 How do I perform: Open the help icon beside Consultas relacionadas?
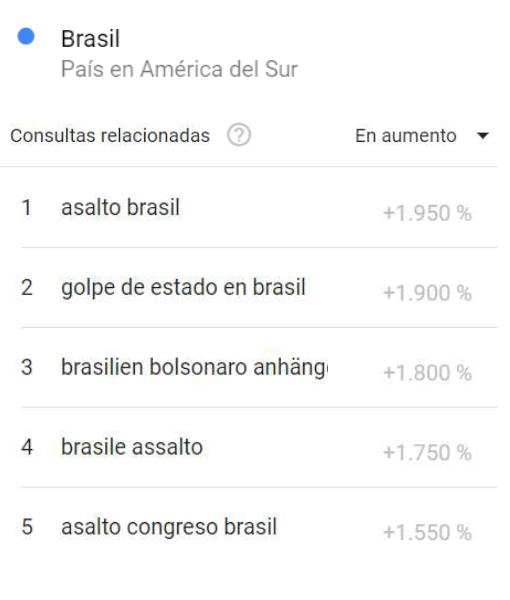point(239,135)
